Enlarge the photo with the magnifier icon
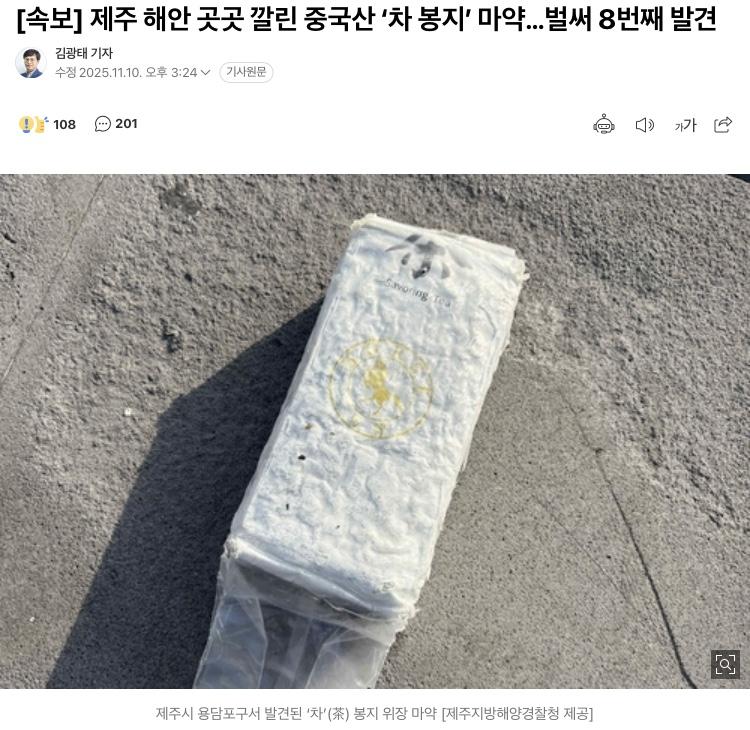The height and width of the screenshot is (730, 750). tap(725, 664)
